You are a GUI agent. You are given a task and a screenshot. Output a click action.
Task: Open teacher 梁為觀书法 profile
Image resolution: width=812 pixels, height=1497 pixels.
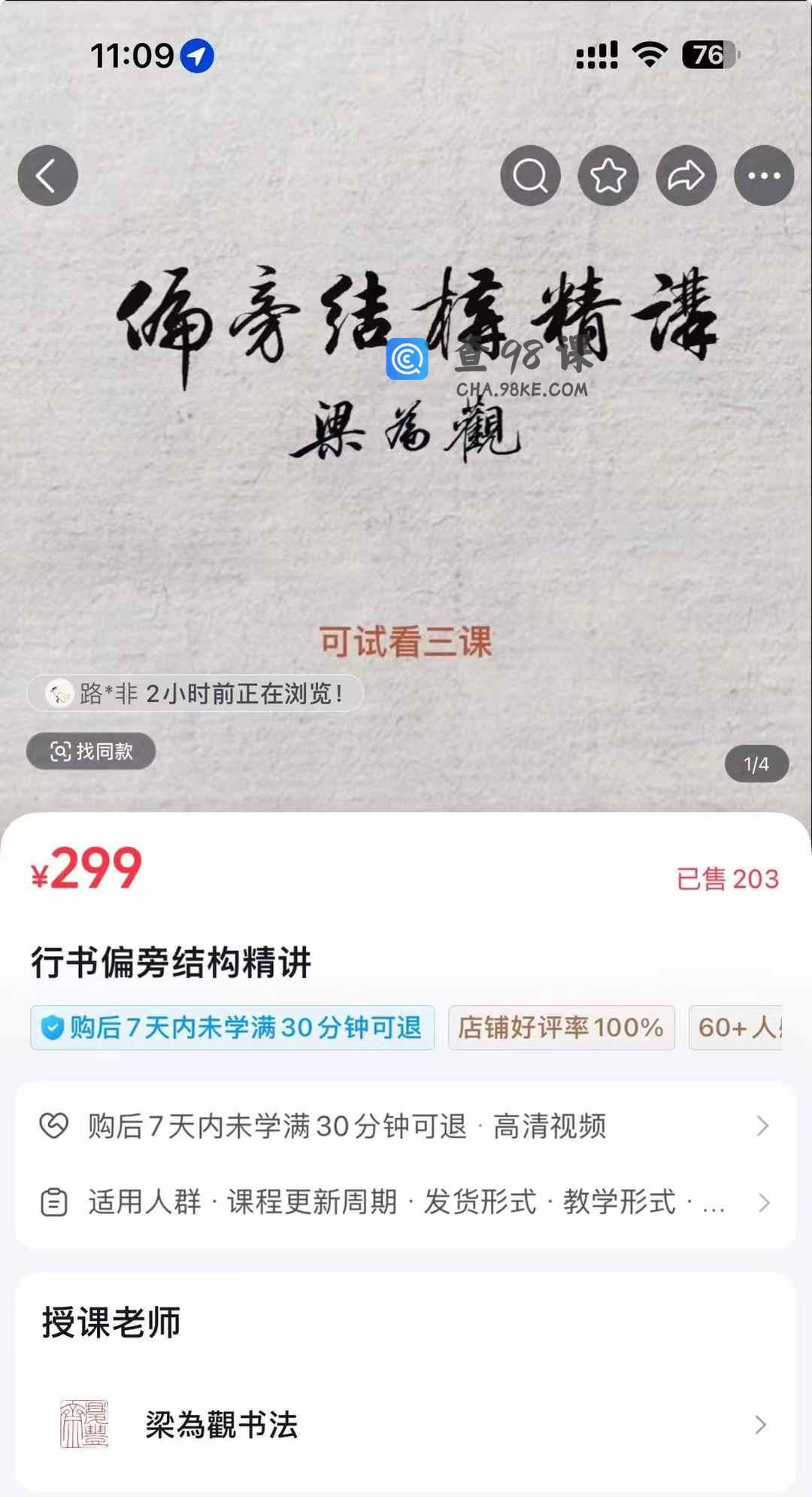[406, 1424]
